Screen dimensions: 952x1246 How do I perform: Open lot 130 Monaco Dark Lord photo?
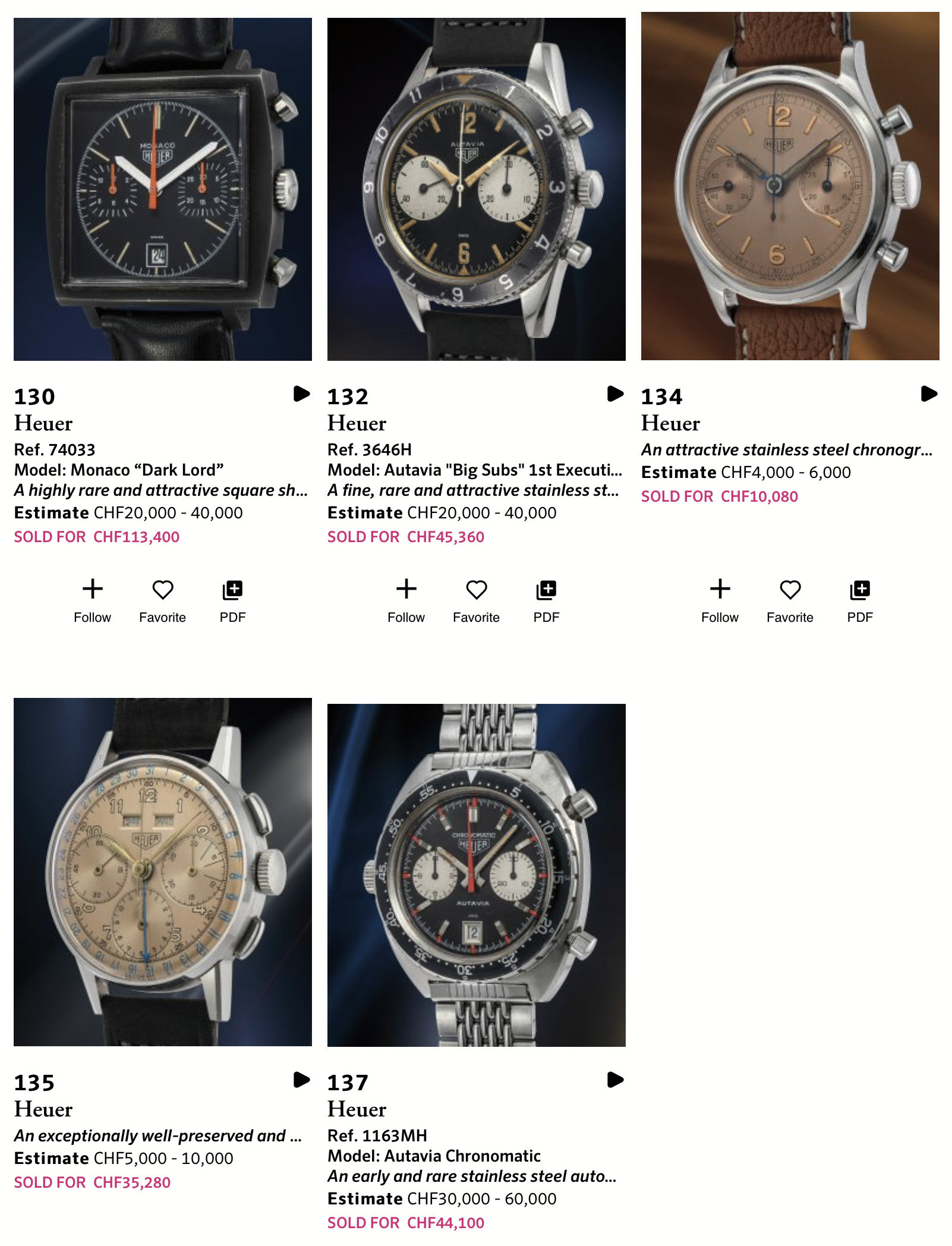point(162,189)
